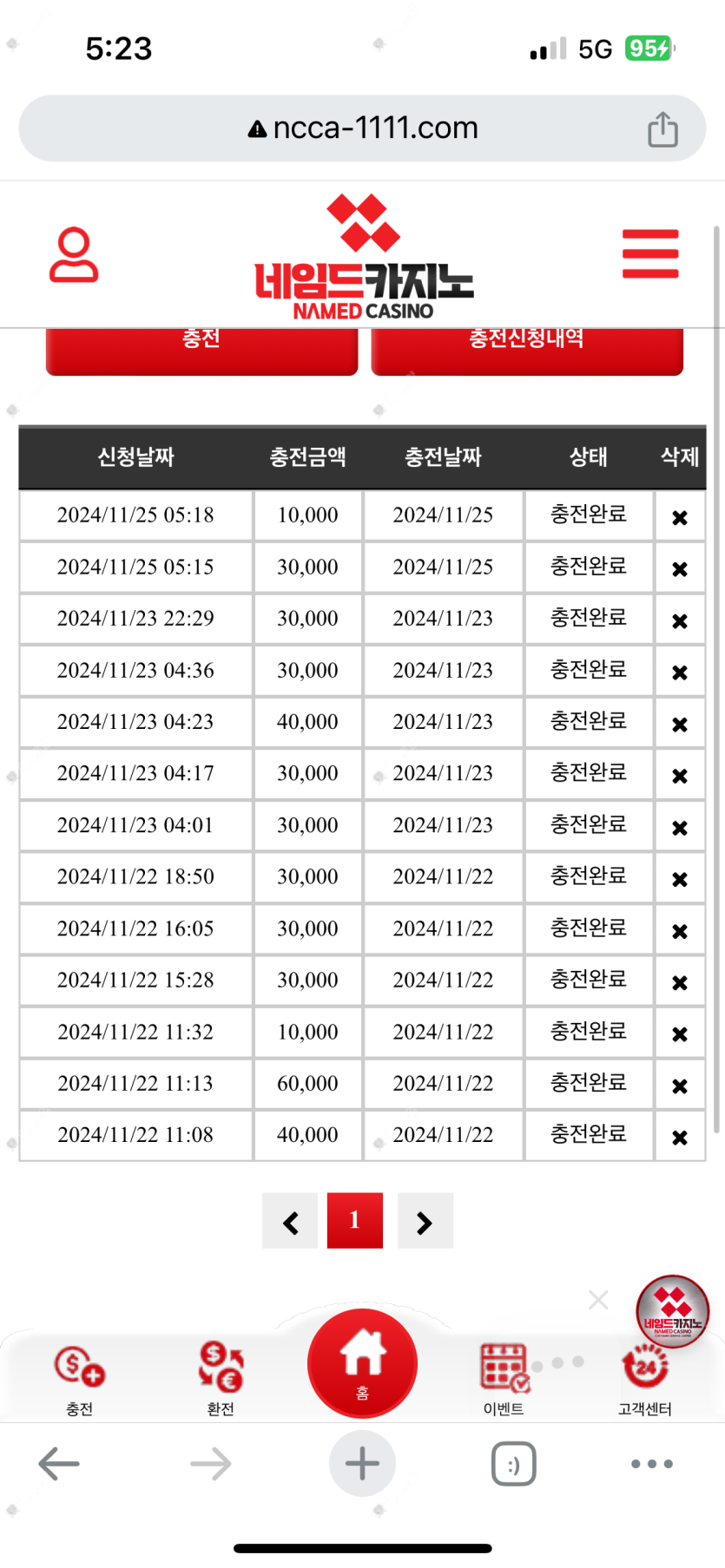Screen dimensions: 725x1568
Task: Open the 이벤트 tab
Action: pyautogui.click(x=504, y=1380)
